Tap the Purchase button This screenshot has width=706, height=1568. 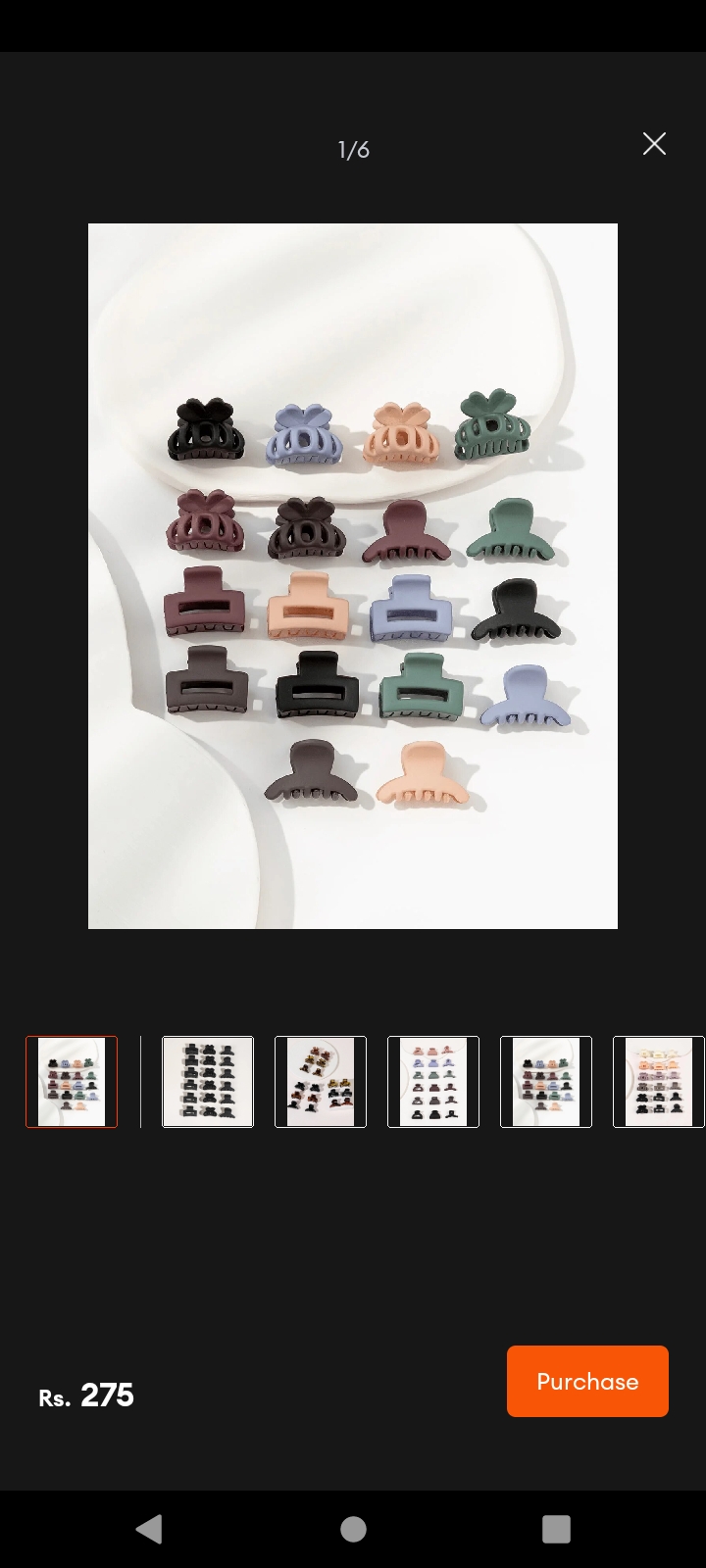coord(587,1381)
